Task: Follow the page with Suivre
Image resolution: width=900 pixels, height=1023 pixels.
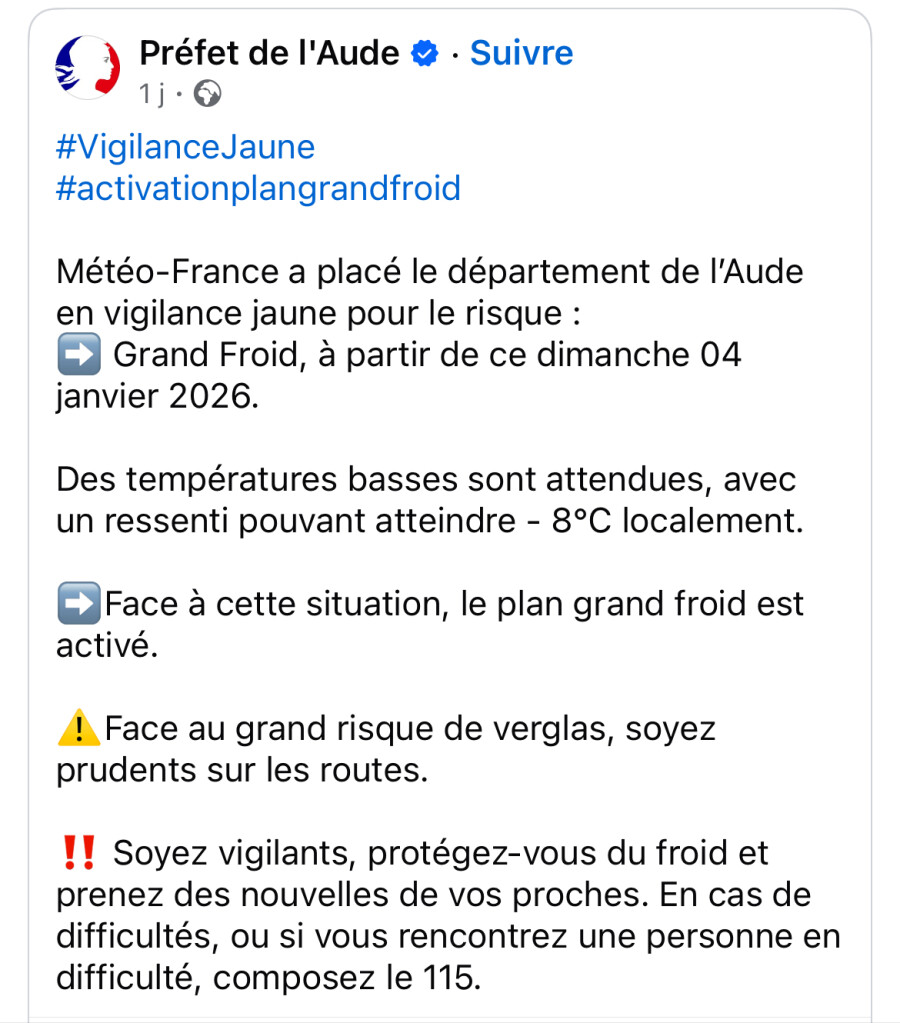Action: [x=521, y=53]
